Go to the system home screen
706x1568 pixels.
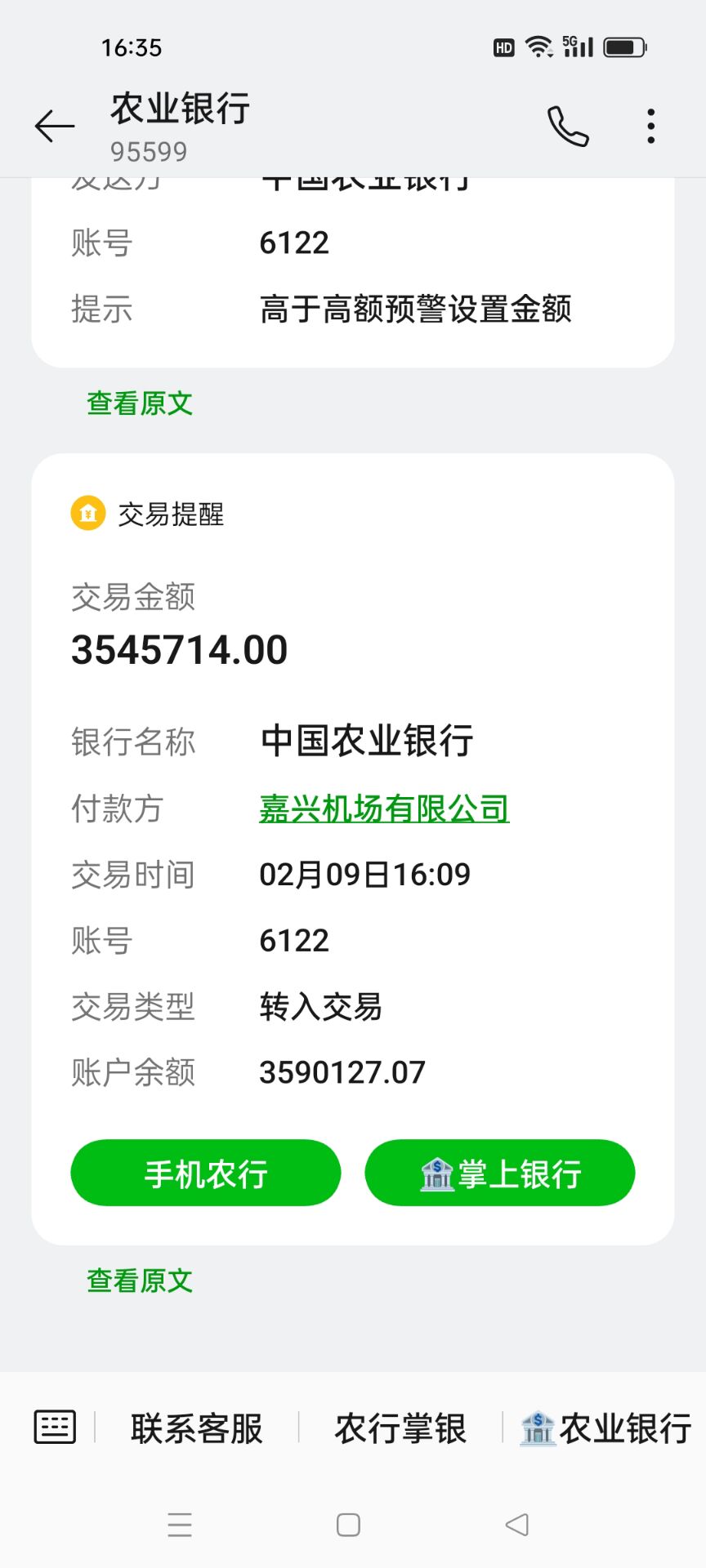pos(349,1525)
